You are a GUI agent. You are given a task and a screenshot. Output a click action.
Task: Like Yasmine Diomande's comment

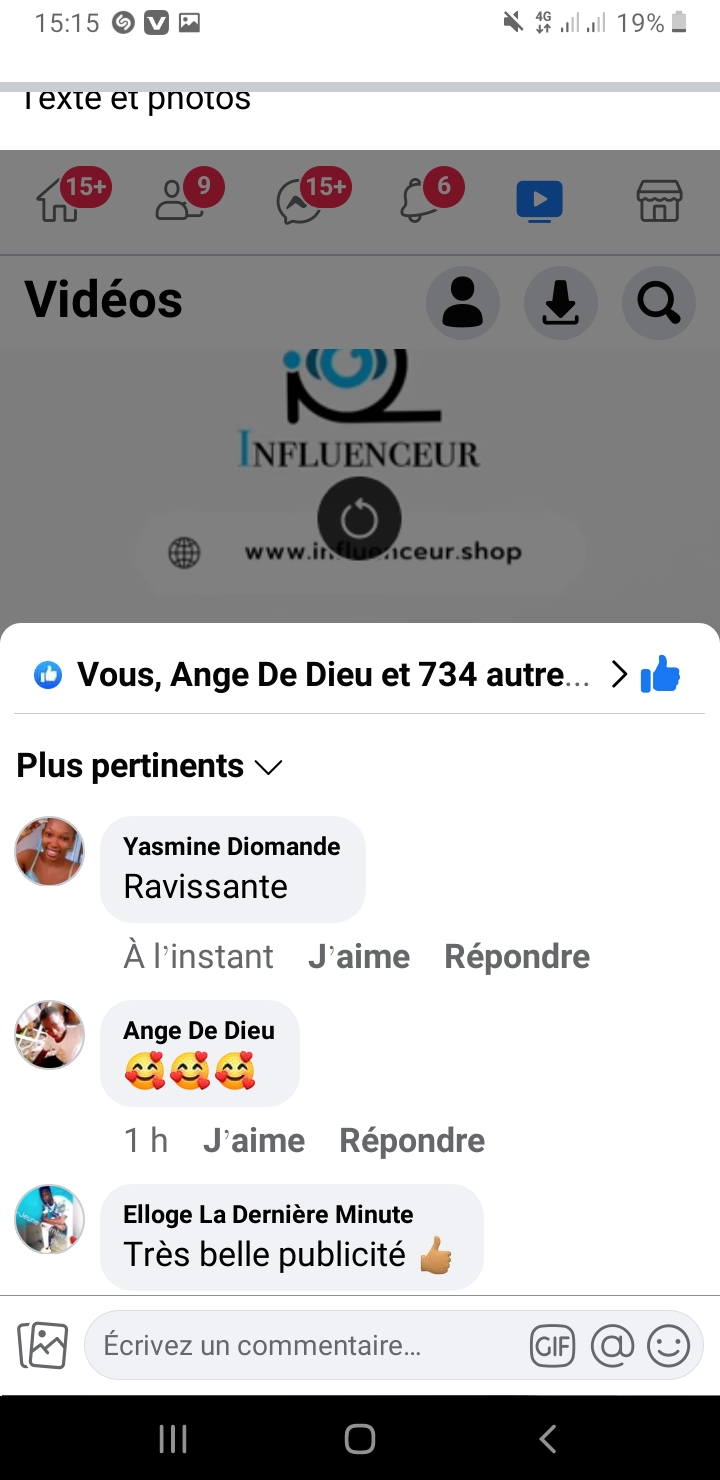click(x=358, y=957)
